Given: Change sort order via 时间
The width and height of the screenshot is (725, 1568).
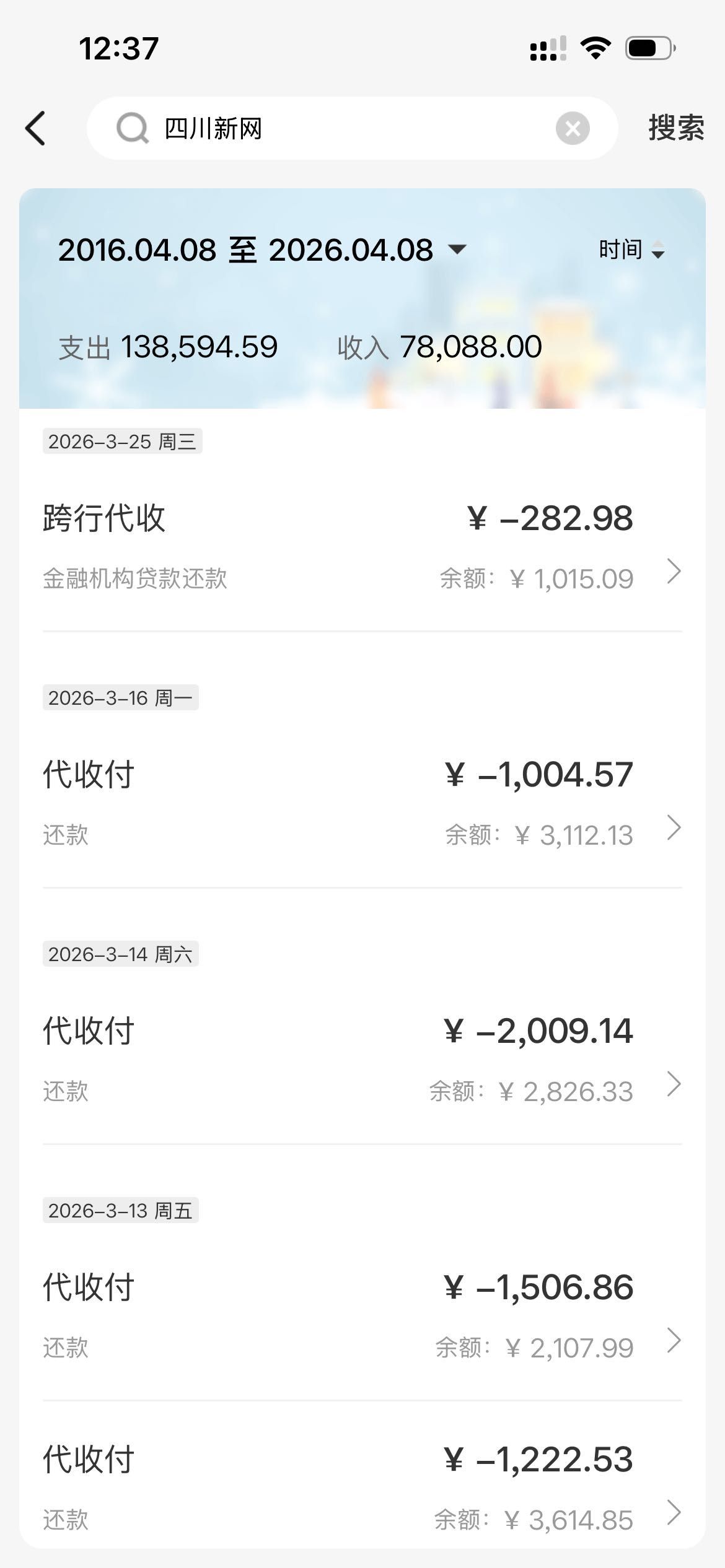Looking at the screenshot, I should [631, 250].
